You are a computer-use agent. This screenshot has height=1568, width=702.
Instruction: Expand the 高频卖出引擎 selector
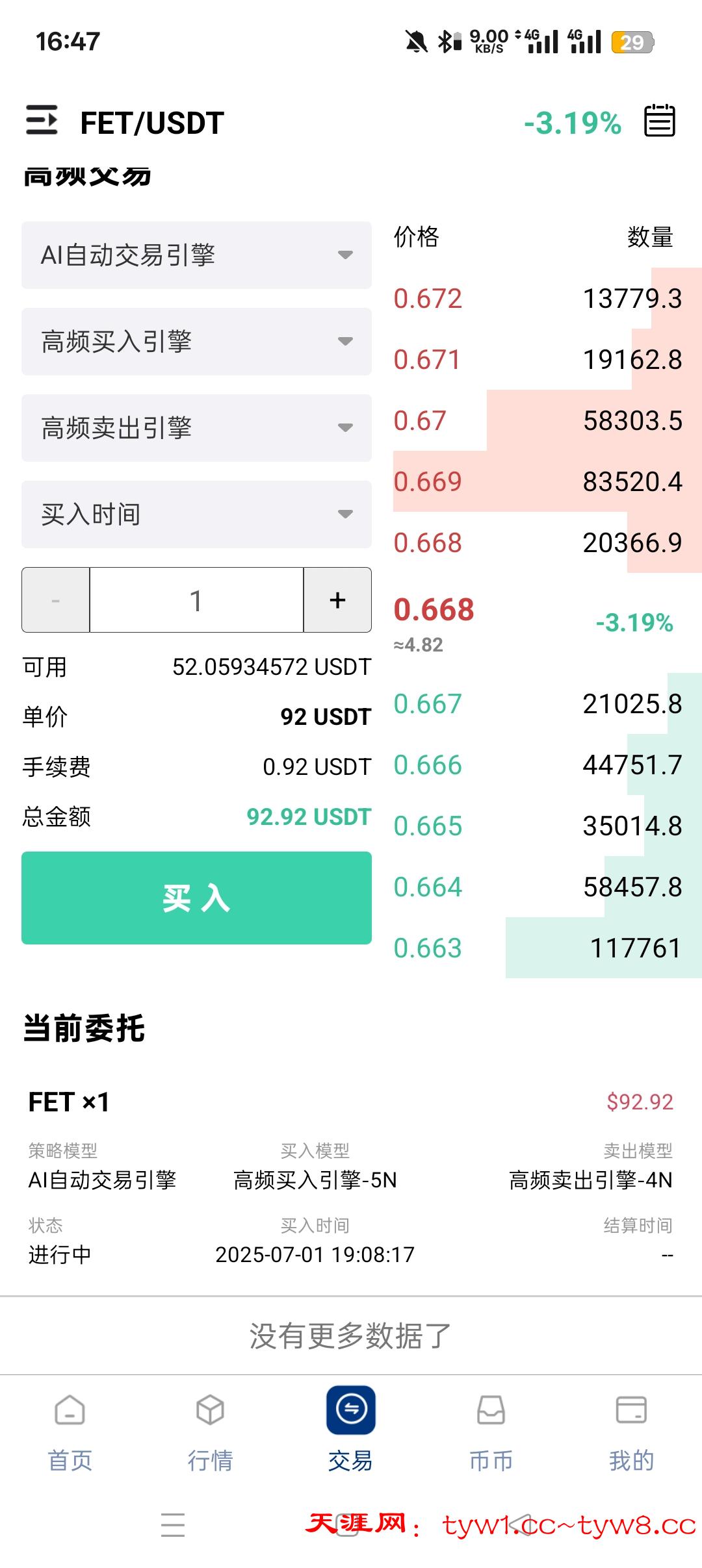point(195,428)
